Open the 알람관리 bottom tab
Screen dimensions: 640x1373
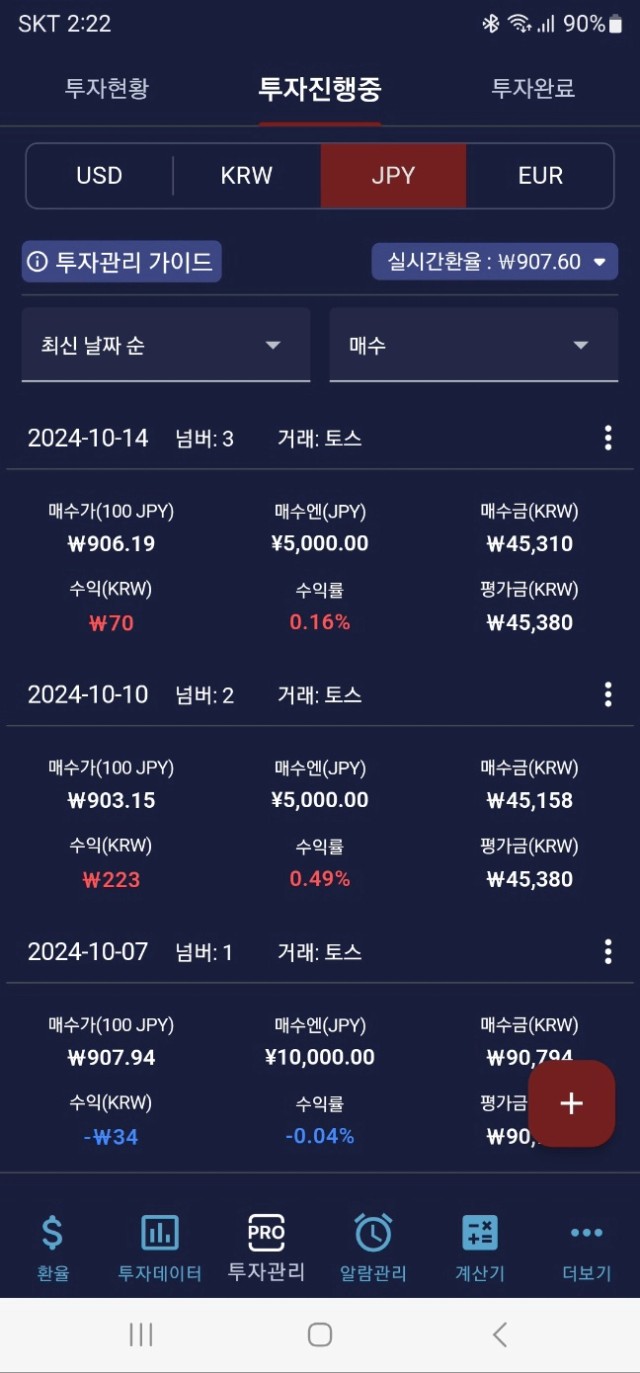373,1247
